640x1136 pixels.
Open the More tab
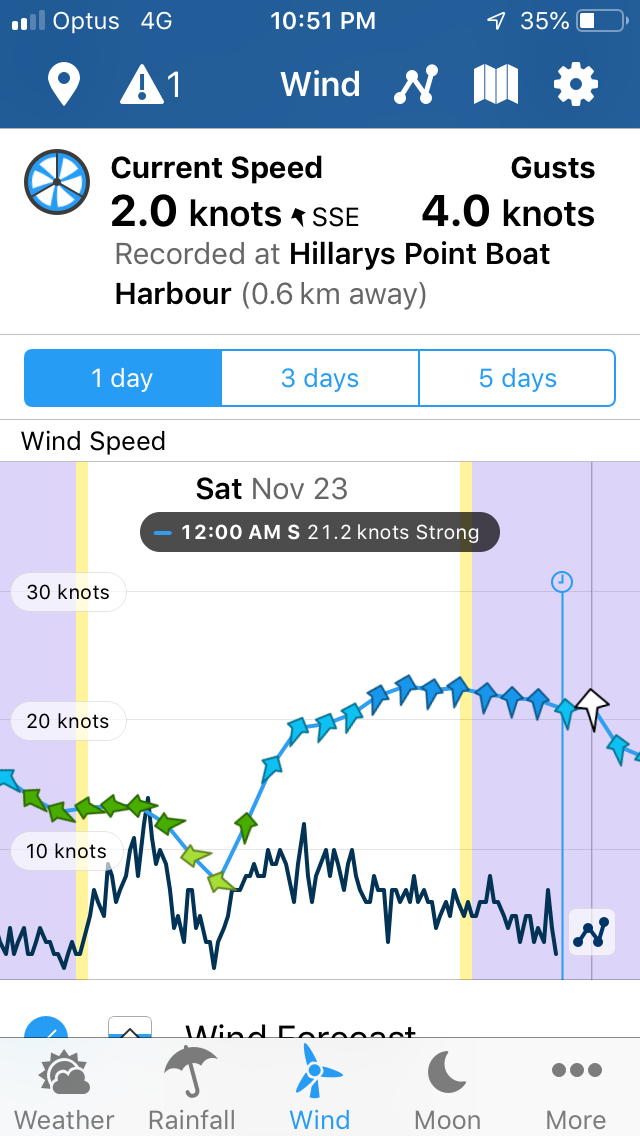pyautogui.click(x=575, y=1088)
